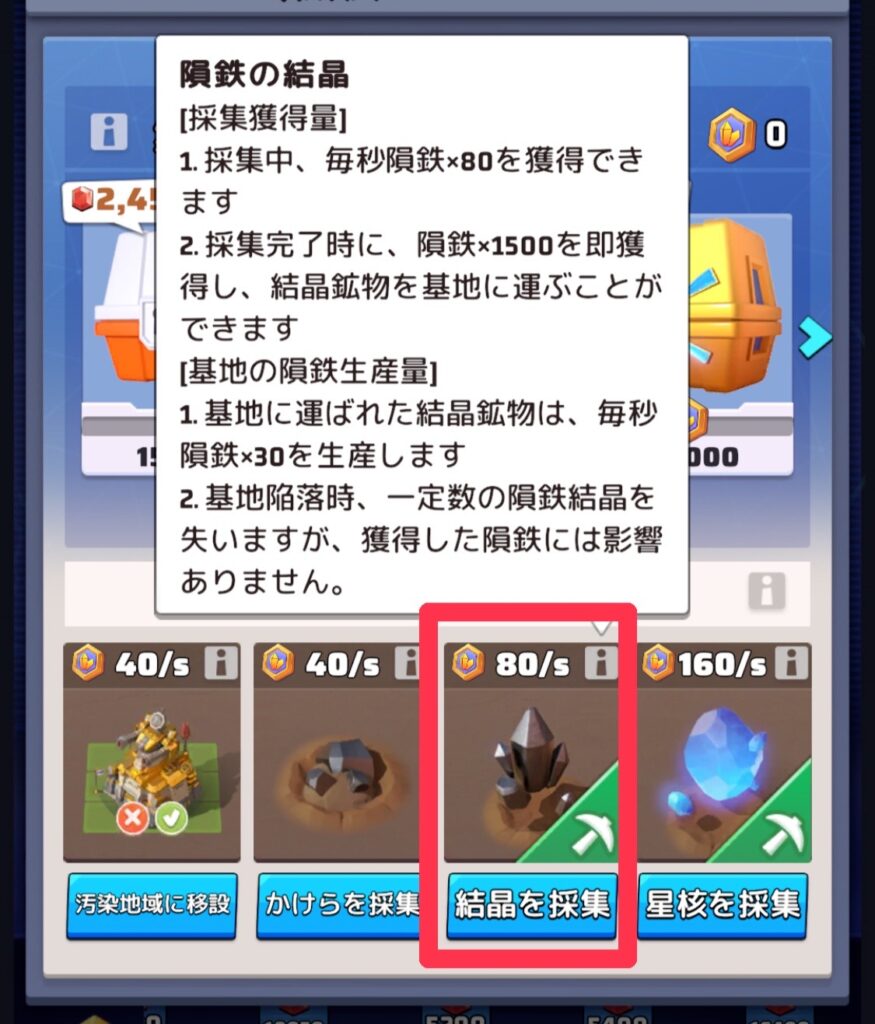This screenshot has width=875, height=1024.
Task: Open the white and orange chest reward
Action: tap(125, 310)
